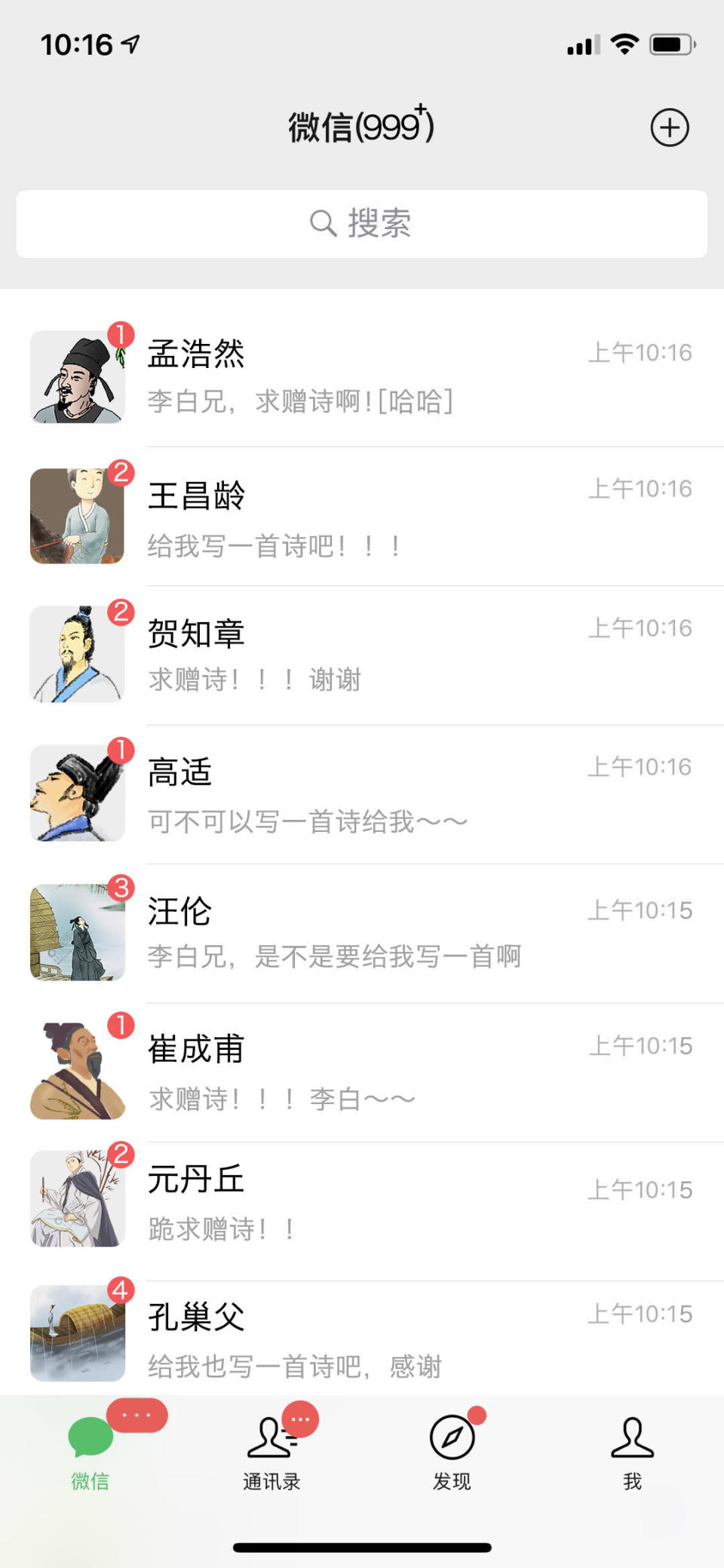
Task: Open the chat with 王昌龄
Action: 362,517
